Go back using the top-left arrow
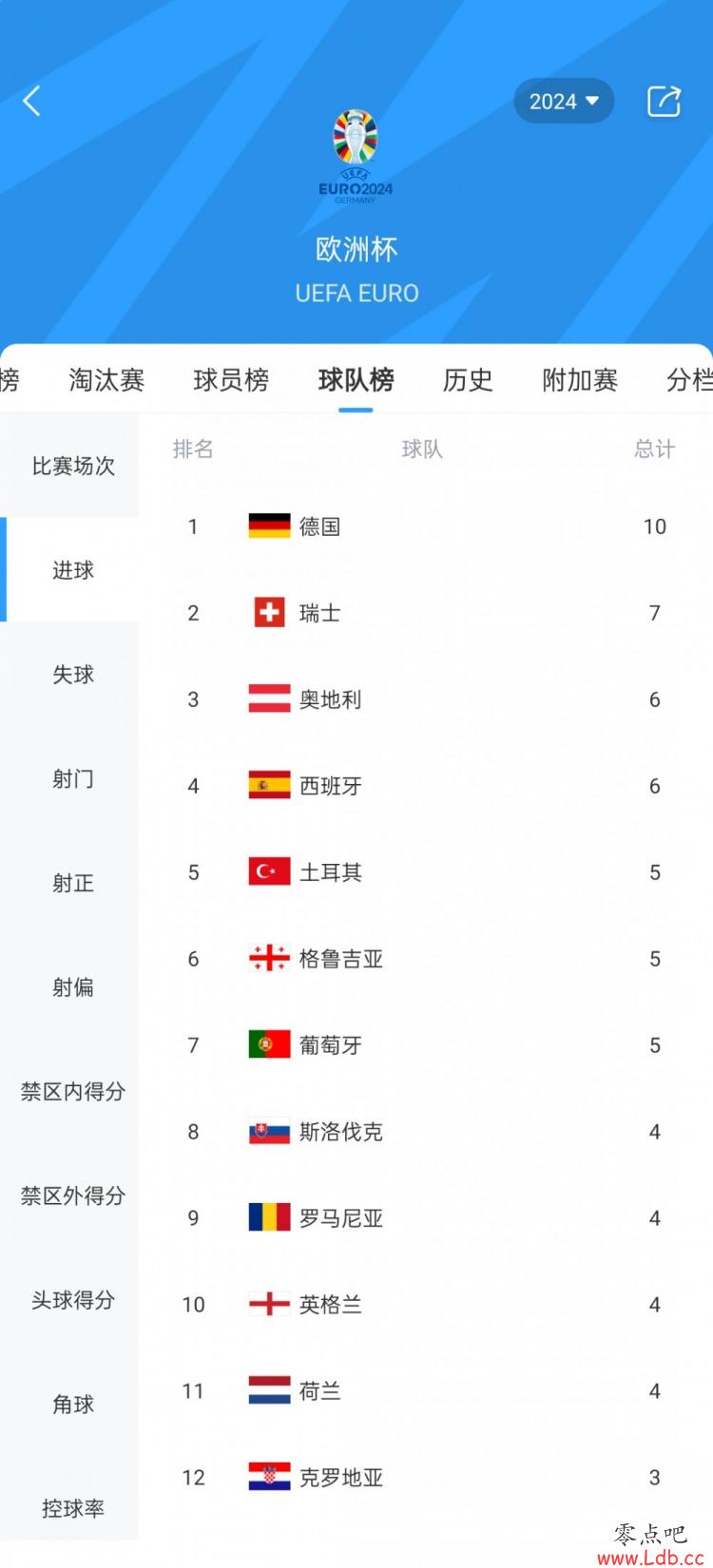 pyautogui.click(x=32, y=101)
